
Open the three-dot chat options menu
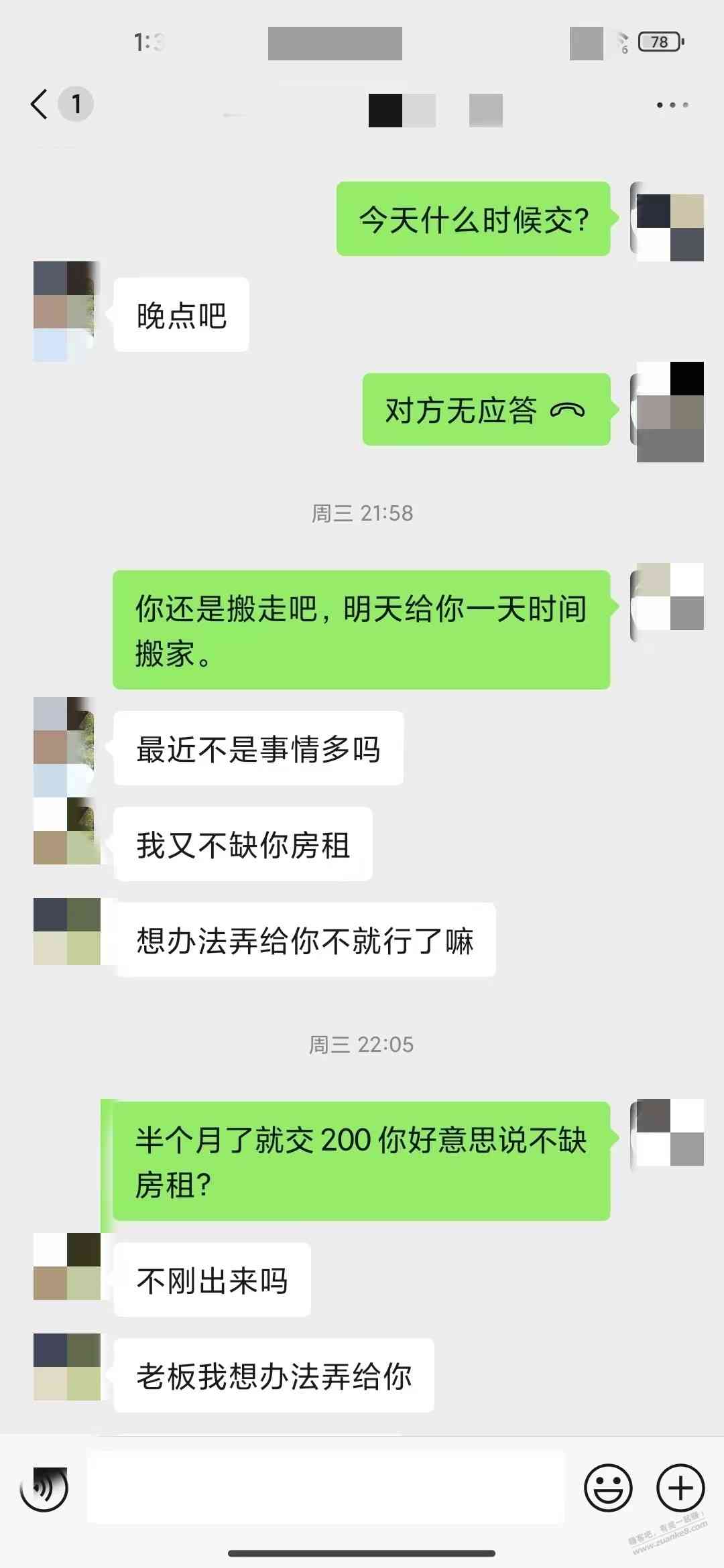pos(672,105)
